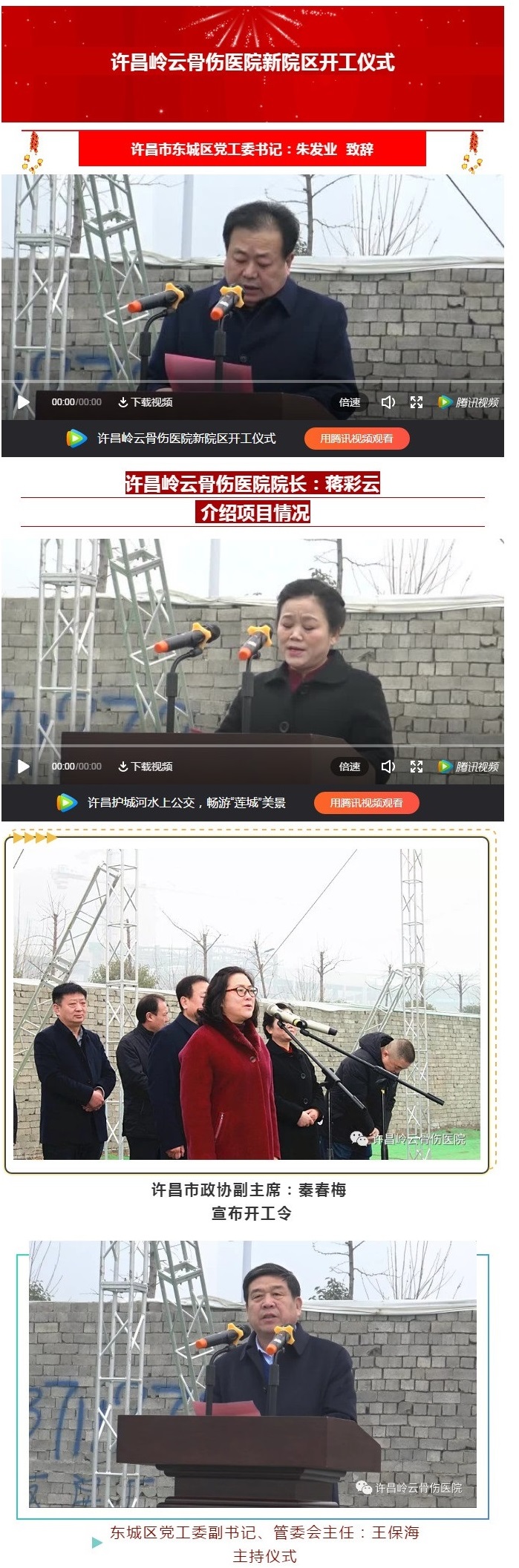Change playback speed on 朱发业 video
519x1568 pixels.
coord(350,402)
